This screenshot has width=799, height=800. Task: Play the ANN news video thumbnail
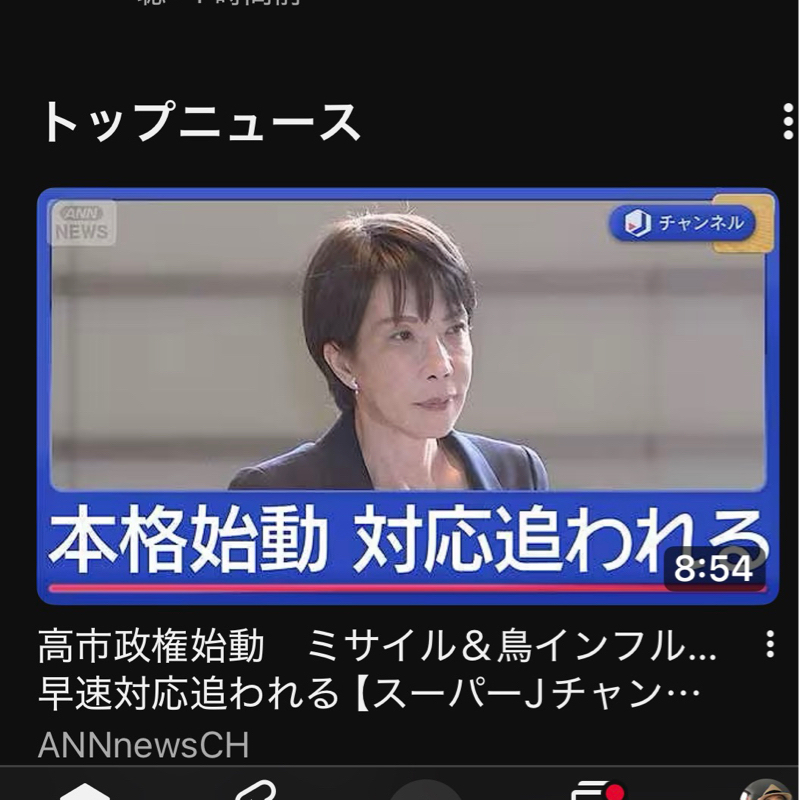pos(407,395)
